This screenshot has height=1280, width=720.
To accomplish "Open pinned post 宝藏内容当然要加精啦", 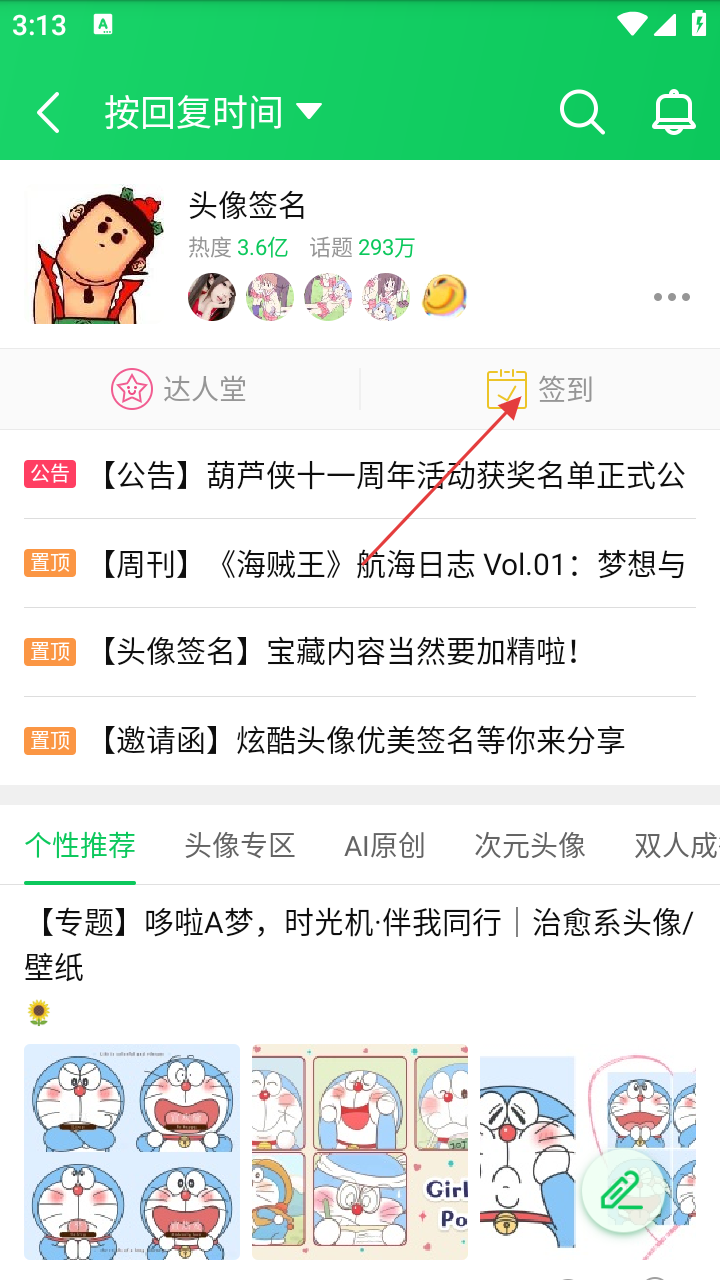I will click(340, 652).
